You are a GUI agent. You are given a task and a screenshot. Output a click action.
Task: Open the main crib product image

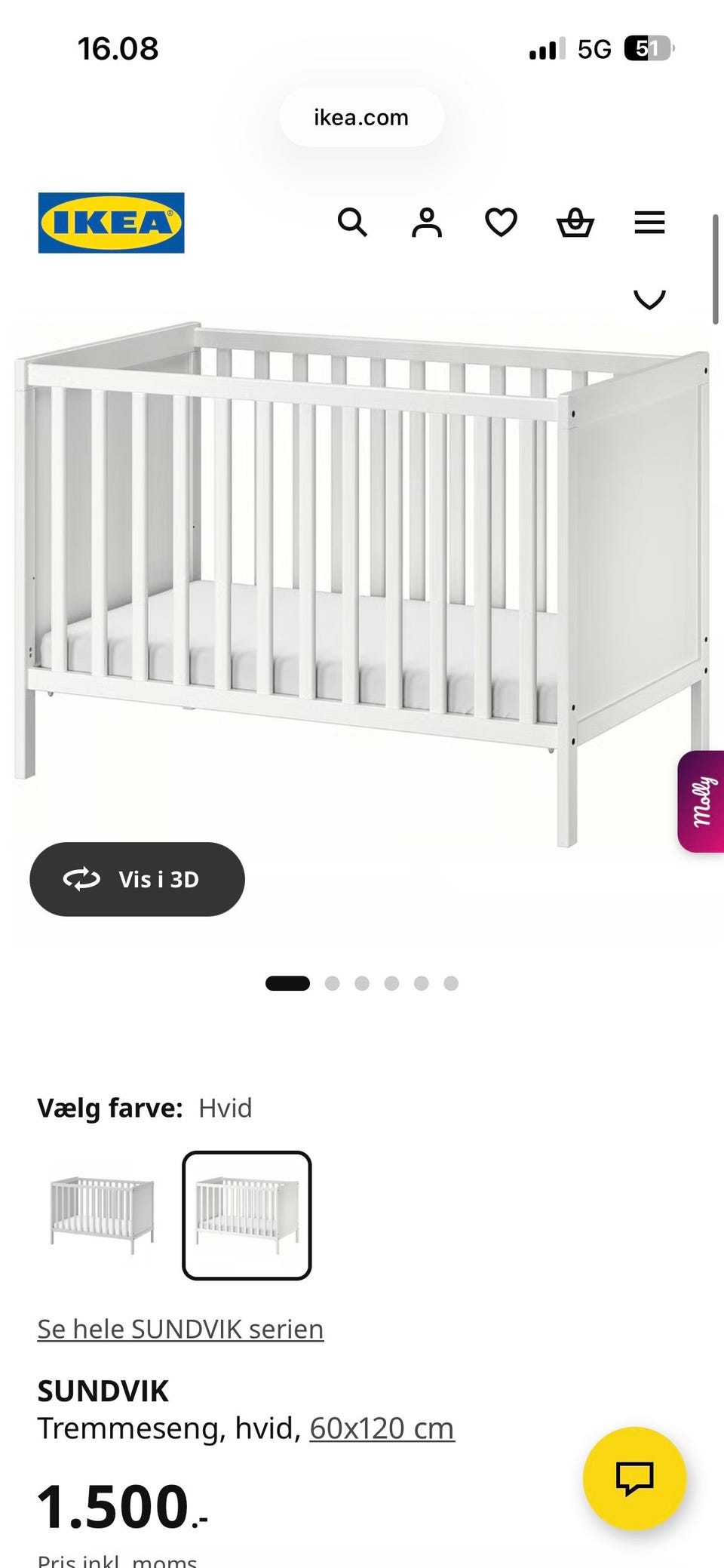(362, 585)
